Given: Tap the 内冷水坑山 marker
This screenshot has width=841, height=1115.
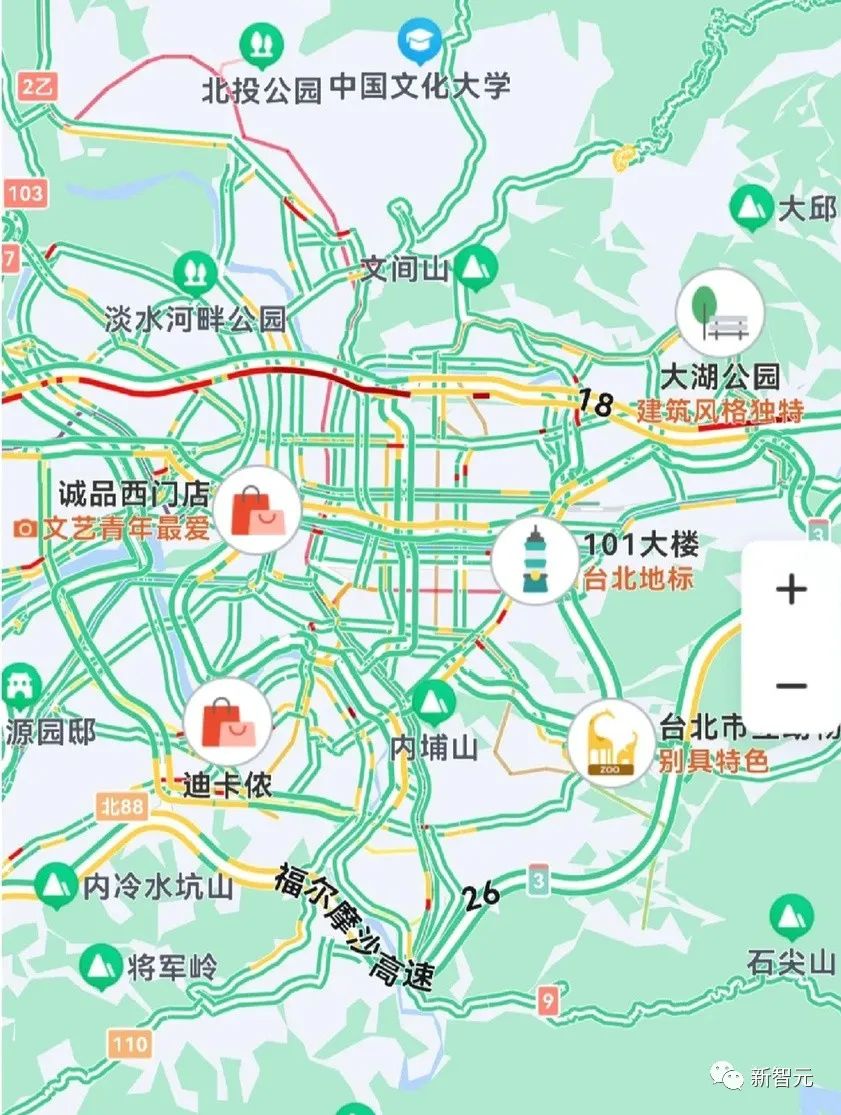Looking at the screenshot, I should point(55,884).
